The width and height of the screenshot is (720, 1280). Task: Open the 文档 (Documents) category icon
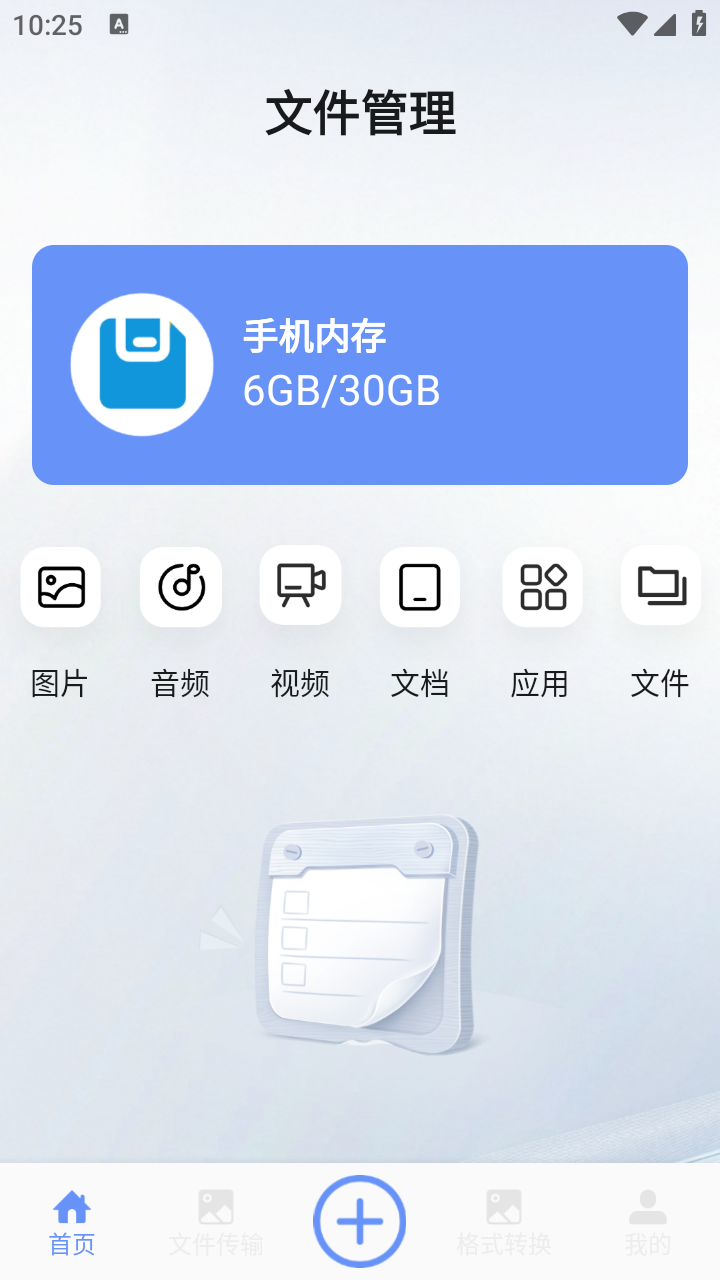click(419, 587)
